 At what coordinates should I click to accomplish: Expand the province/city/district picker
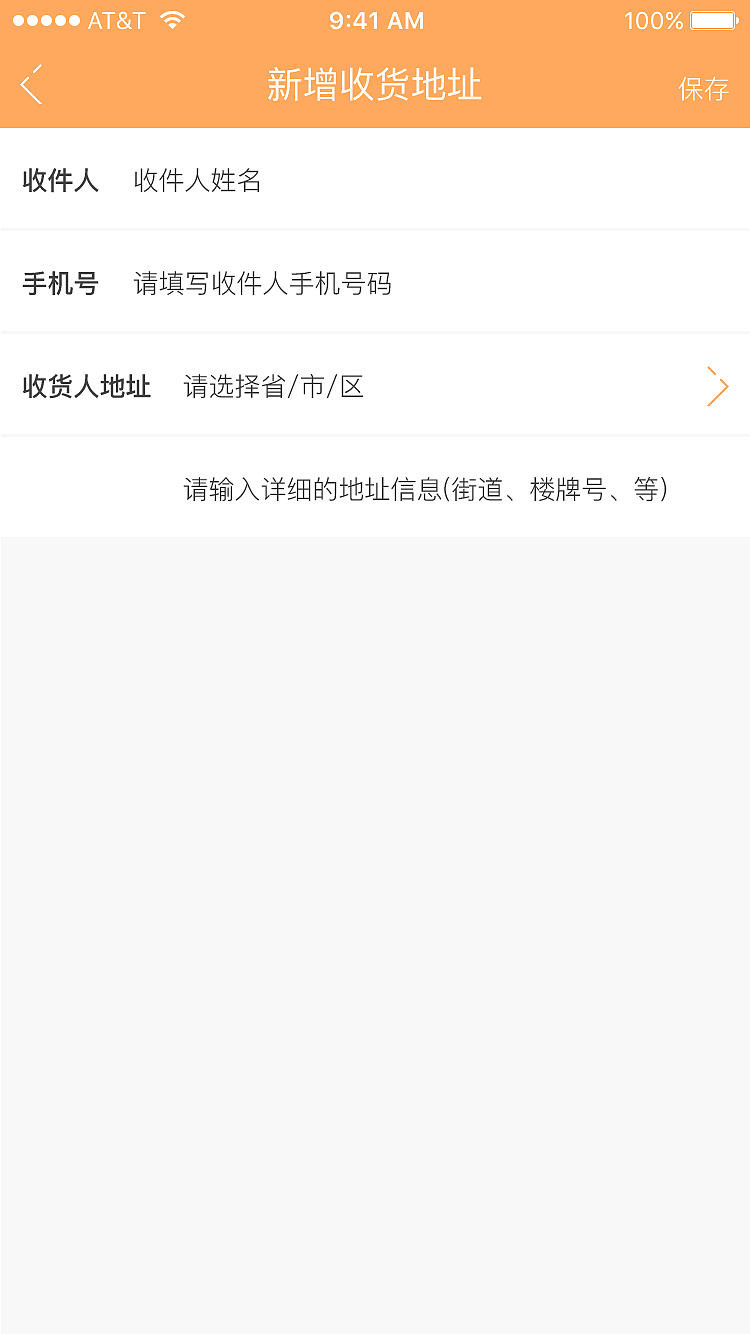[x=275, y=387]
